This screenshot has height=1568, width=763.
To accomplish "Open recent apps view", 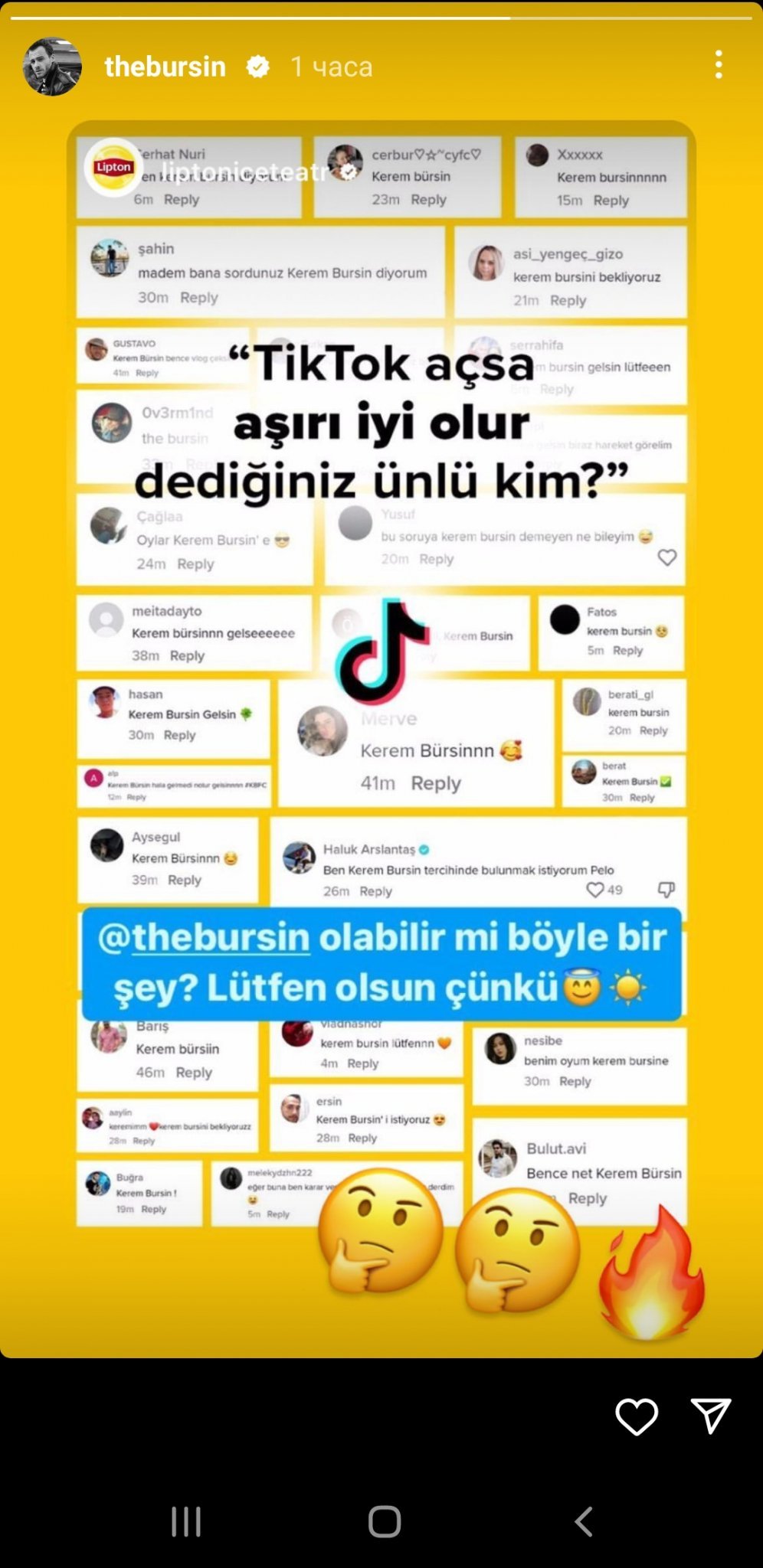I will (185, 1521).
